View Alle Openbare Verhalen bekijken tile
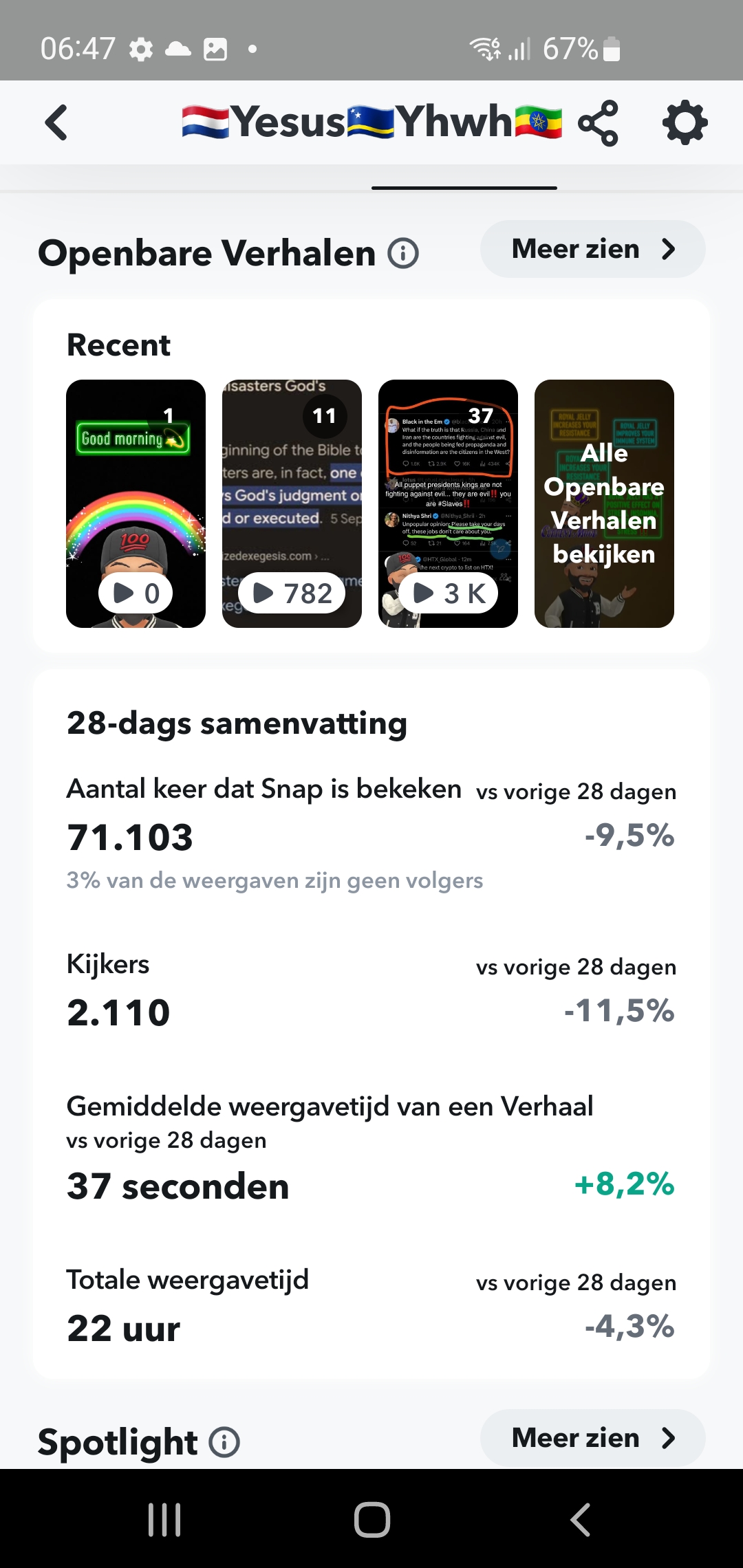Image resolution: width=743 pixels, height=1568 pixels. (604, 503)
